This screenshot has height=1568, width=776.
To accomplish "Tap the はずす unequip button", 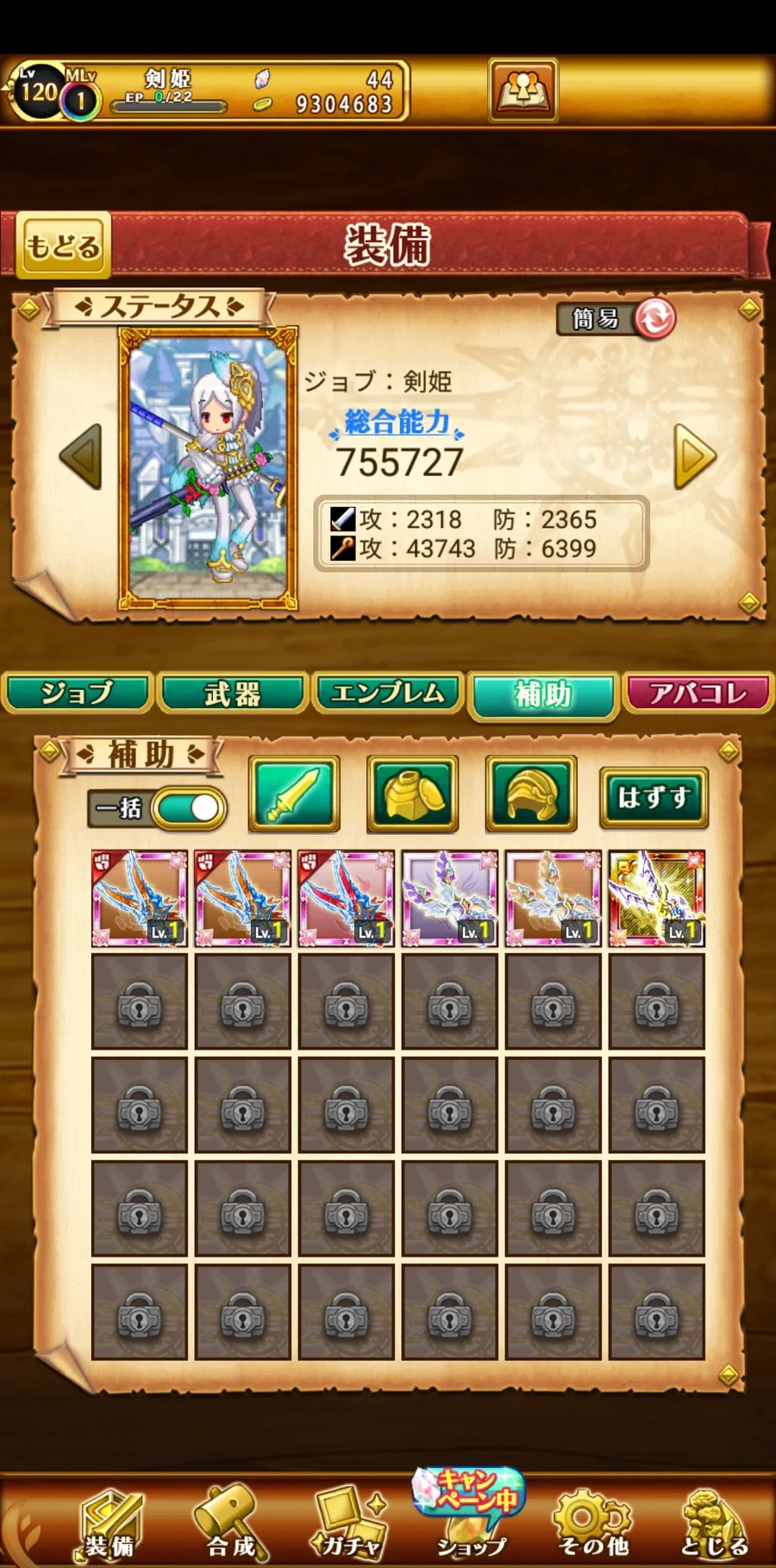I will click(654, 798).
